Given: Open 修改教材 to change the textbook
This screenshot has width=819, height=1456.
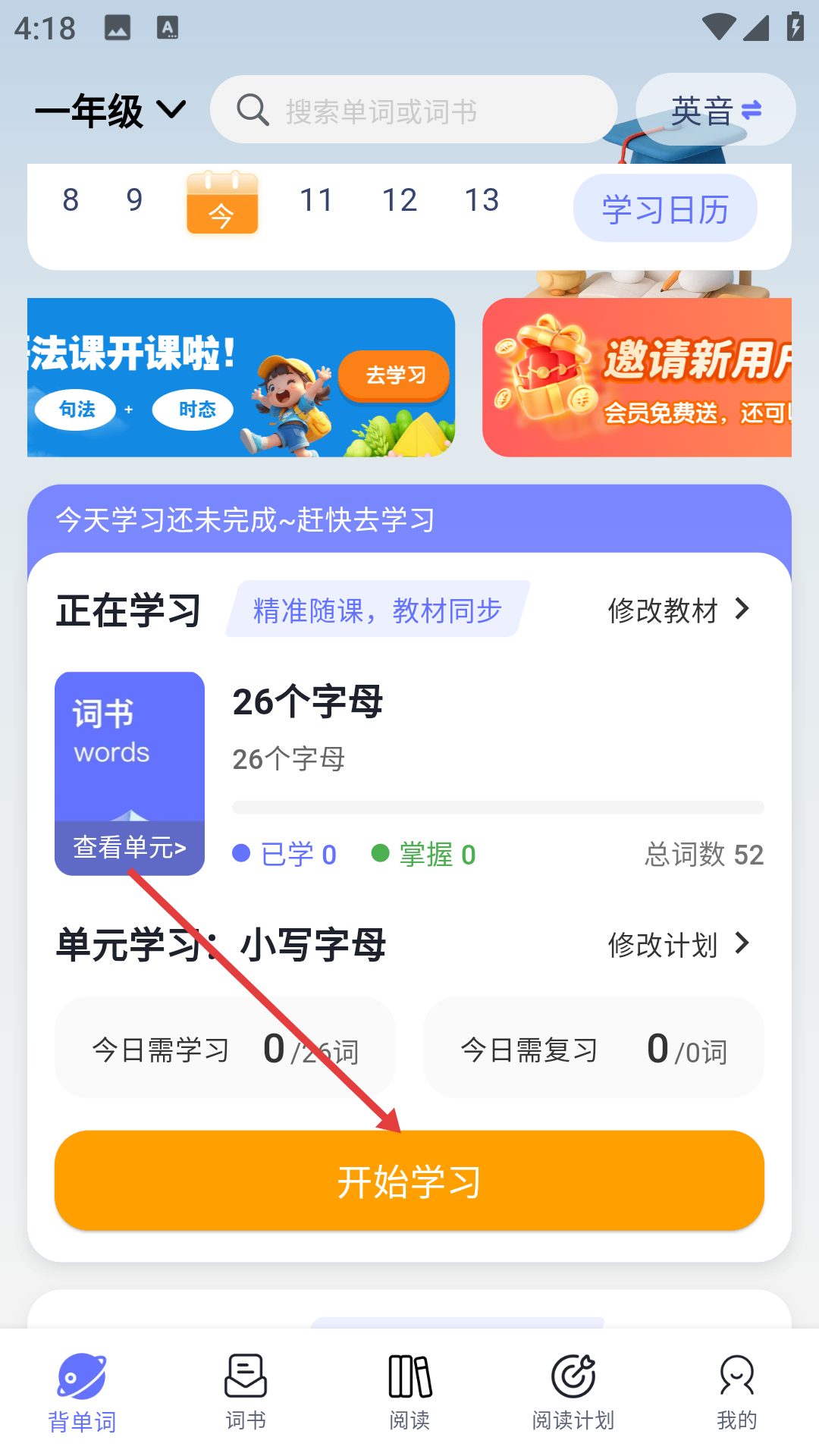Looking at the screenshot, I should 679,610.
